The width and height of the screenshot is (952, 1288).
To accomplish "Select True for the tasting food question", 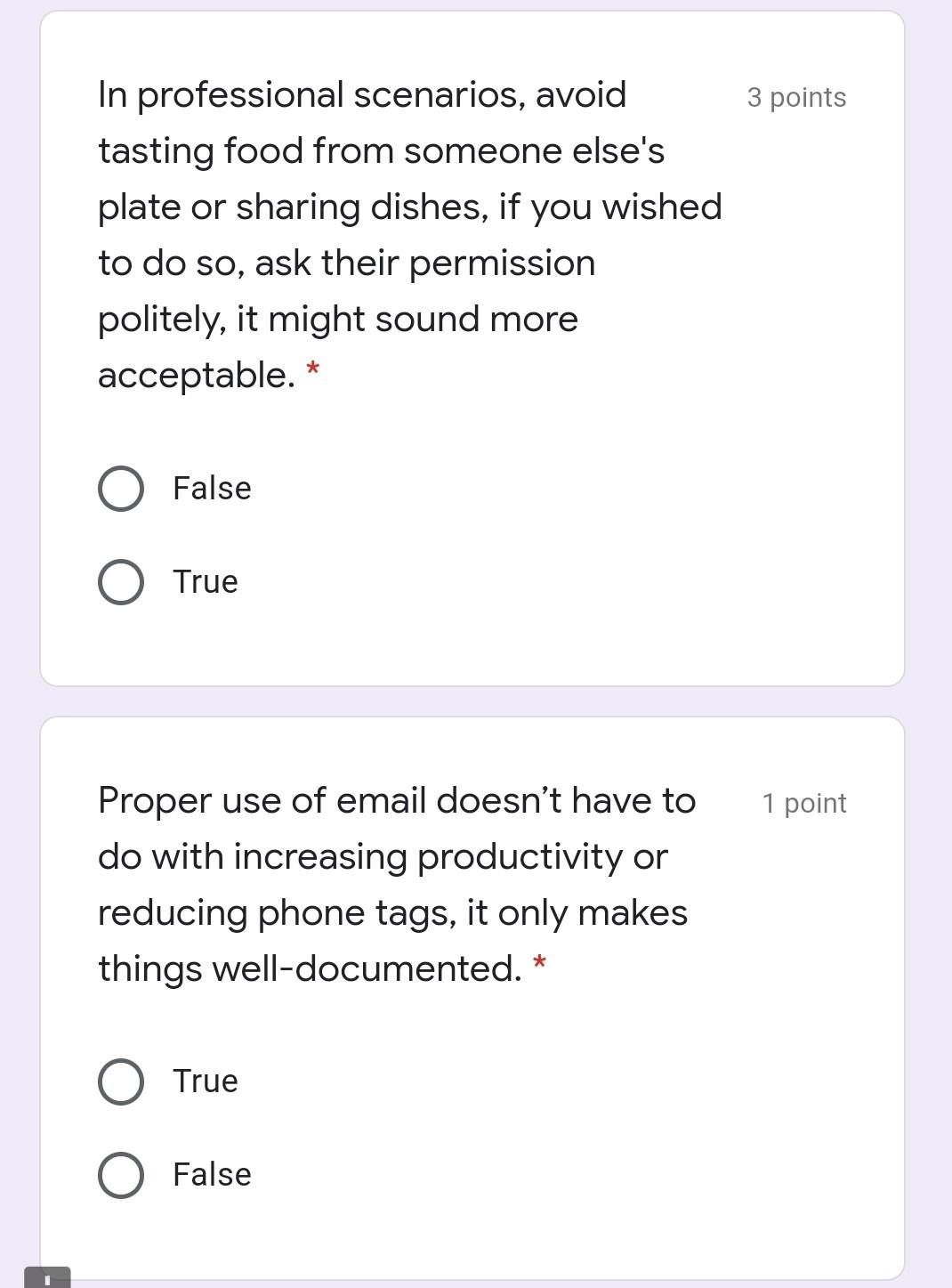I will coord(121,582).
